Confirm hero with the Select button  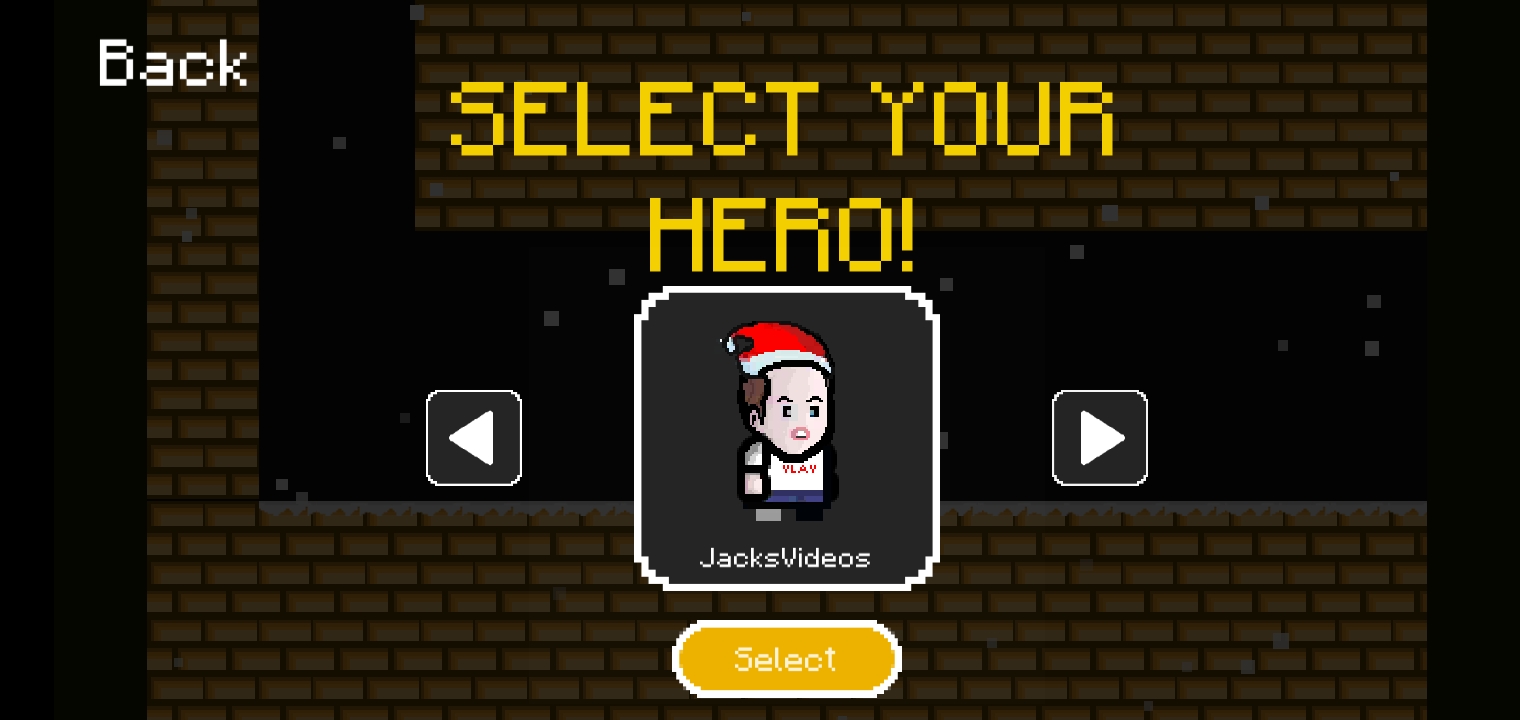tap(787, 659)
